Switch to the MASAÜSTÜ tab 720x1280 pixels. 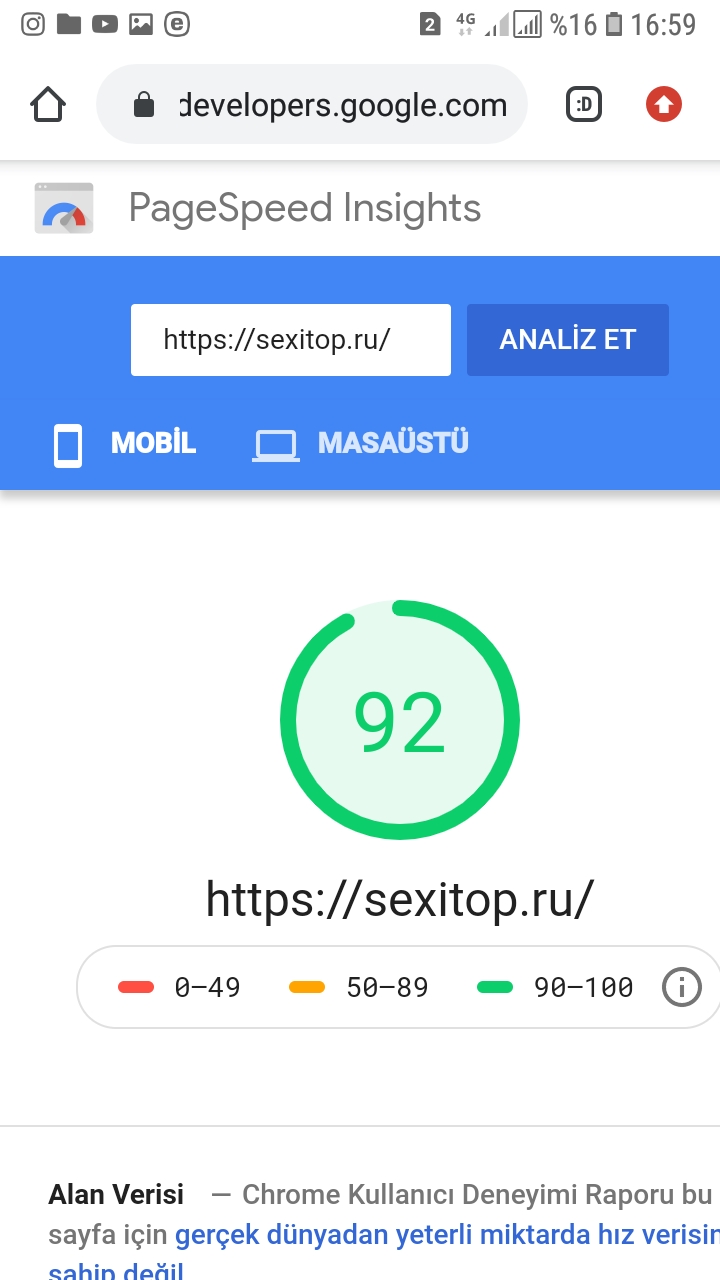pyautogui.click(x=361, y=443)
